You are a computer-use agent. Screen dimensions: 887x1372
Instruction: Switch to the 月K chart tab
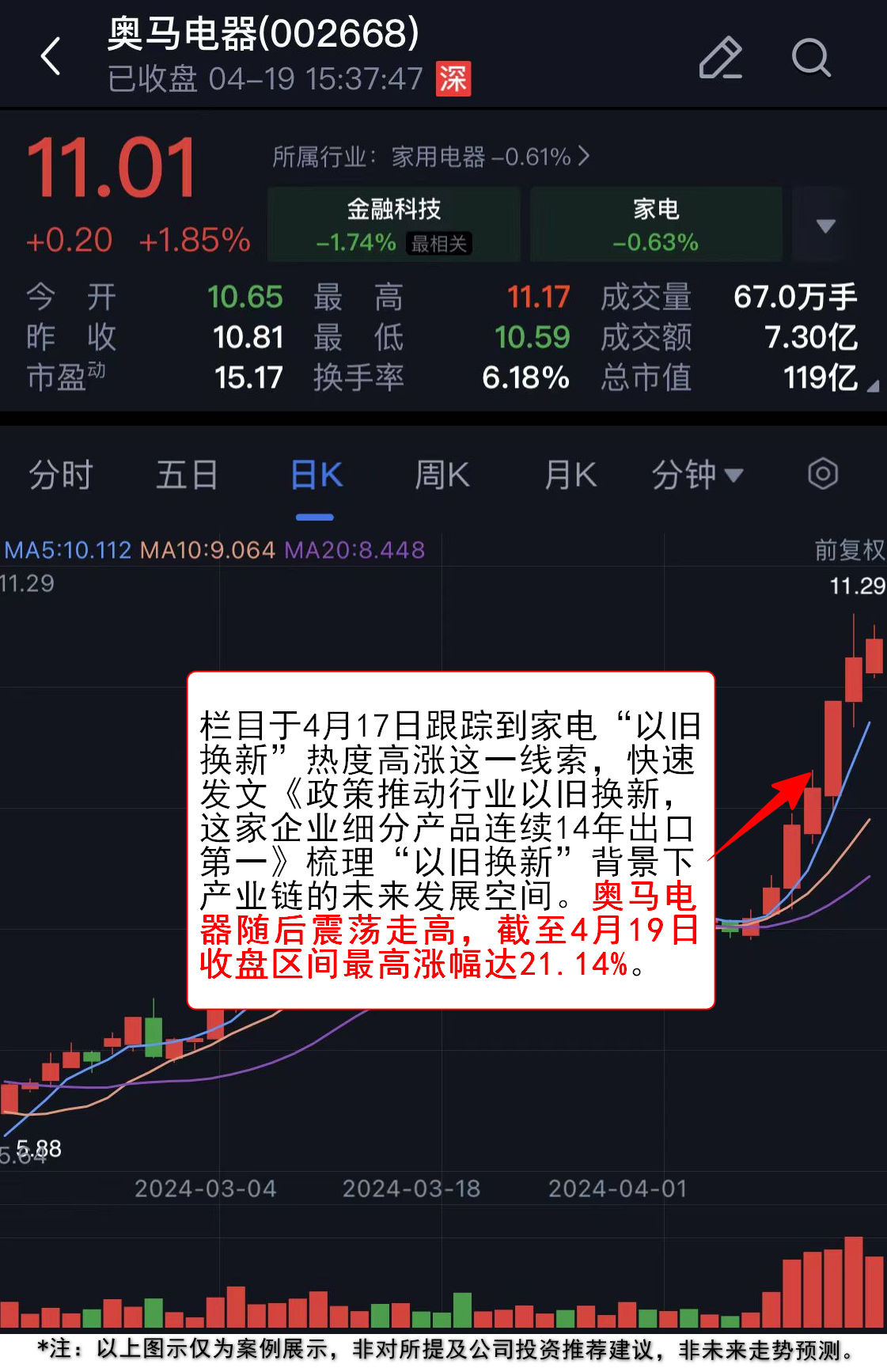point(570,476)
